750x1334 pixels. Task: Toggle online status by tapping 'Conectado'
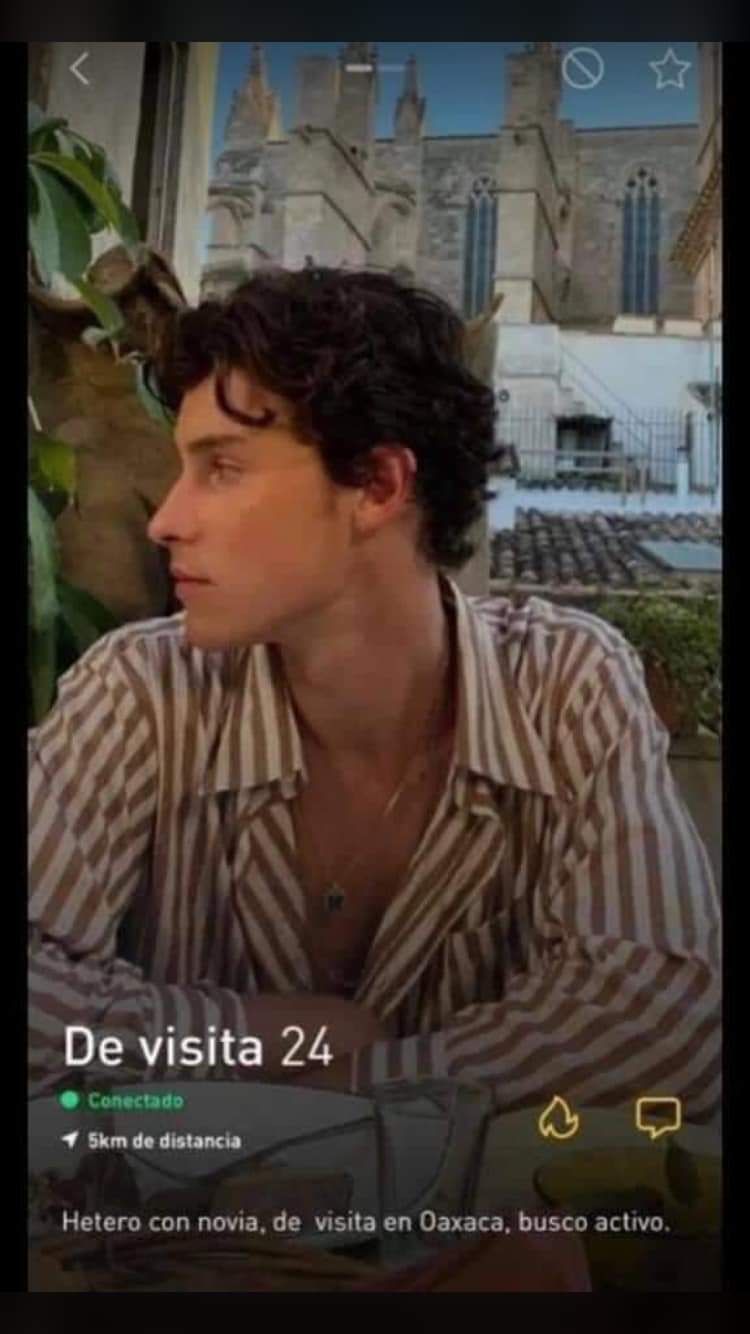click(135, 1101)
